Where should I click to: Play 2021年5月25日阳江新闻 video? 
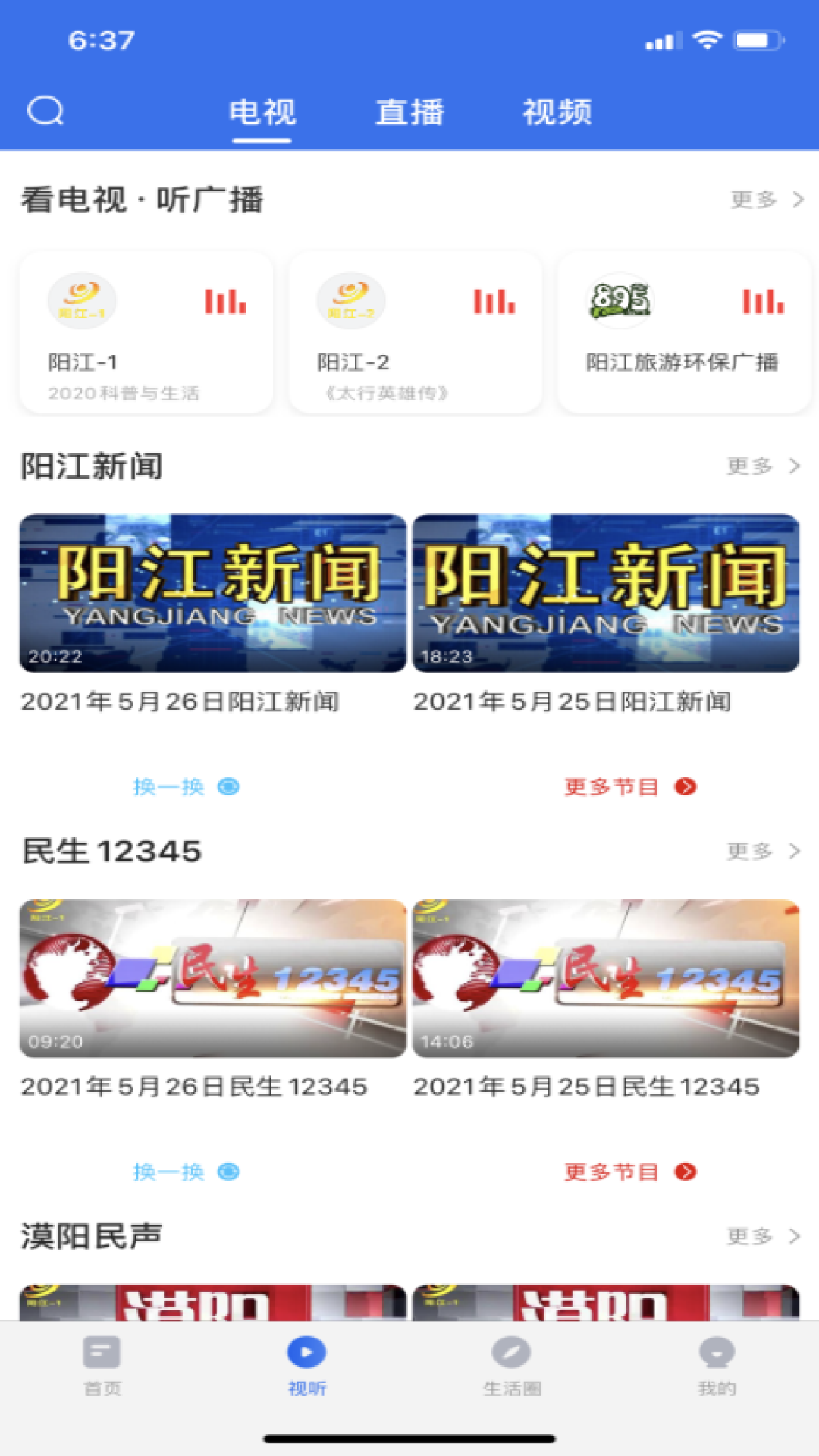tap(605, 594)
